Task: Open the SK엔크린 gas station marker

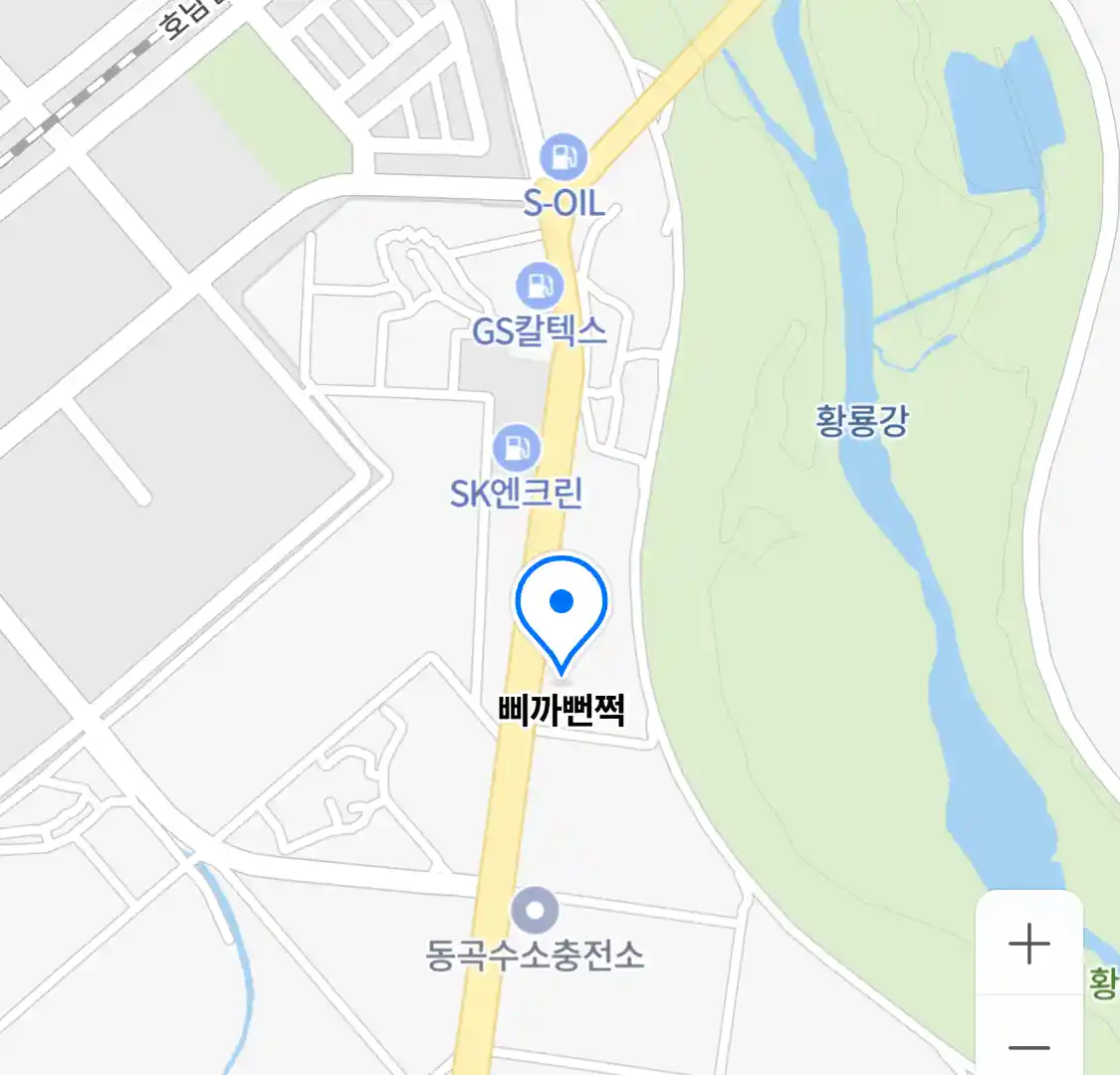Action: click(x=516, y=448)
